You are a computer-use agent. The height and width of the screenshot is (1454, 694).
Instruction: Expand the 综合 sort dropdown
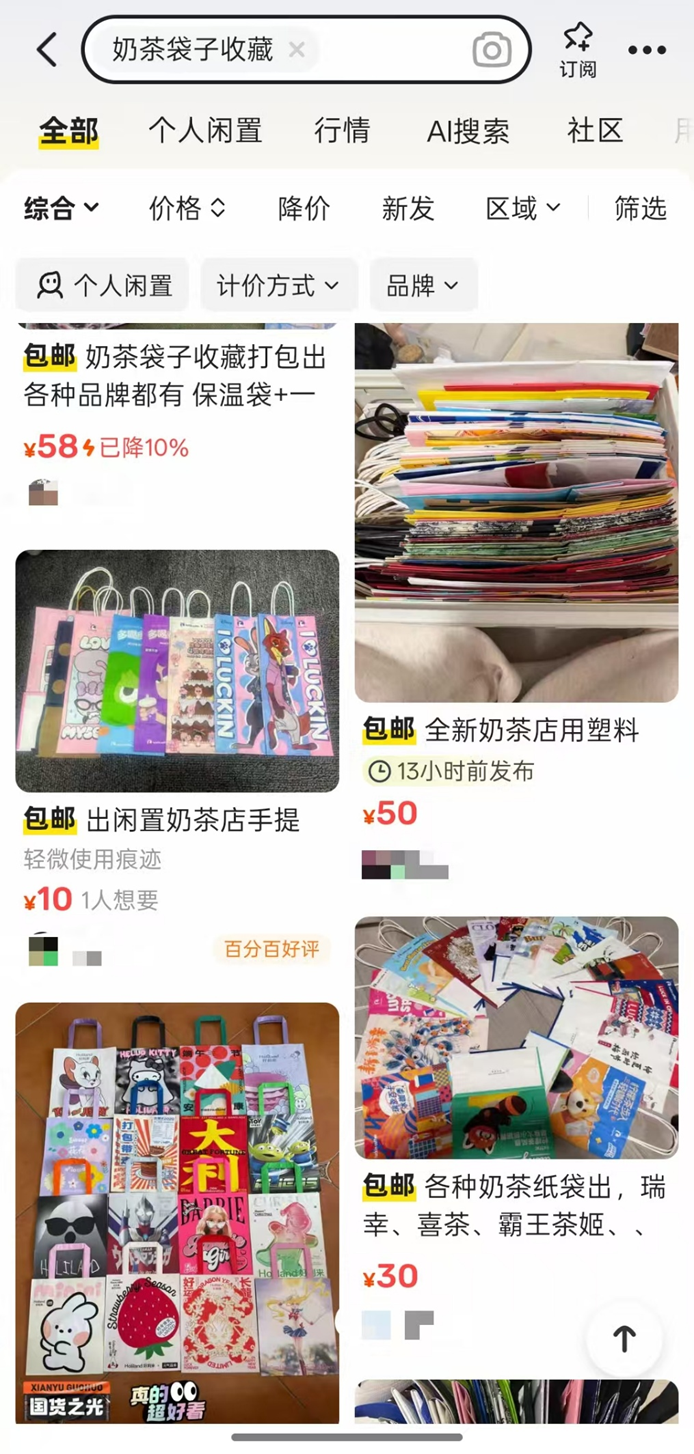(61, 208)
